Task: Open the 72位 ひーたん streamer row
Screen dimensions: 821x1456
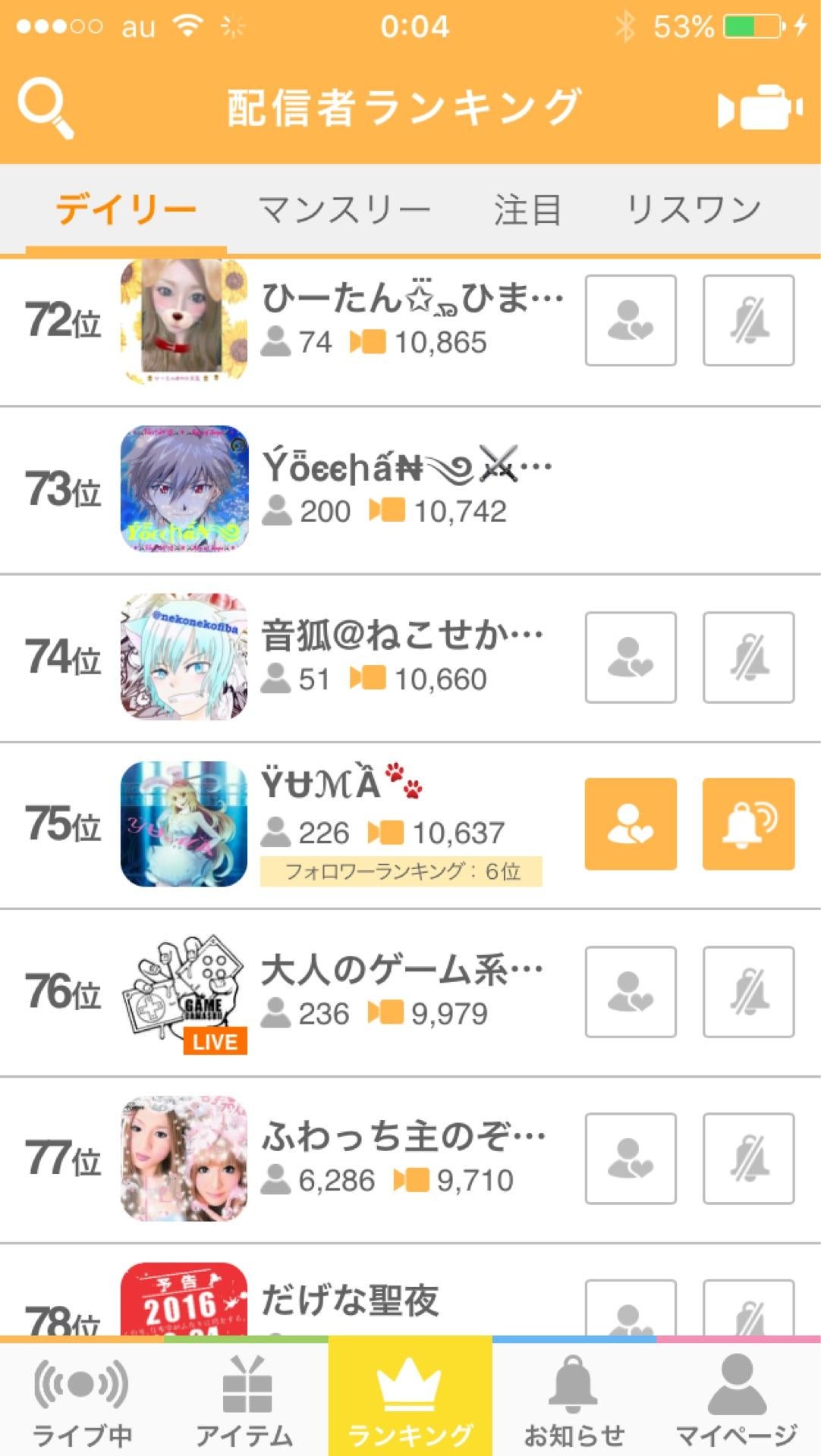Action: pos(410,320)
